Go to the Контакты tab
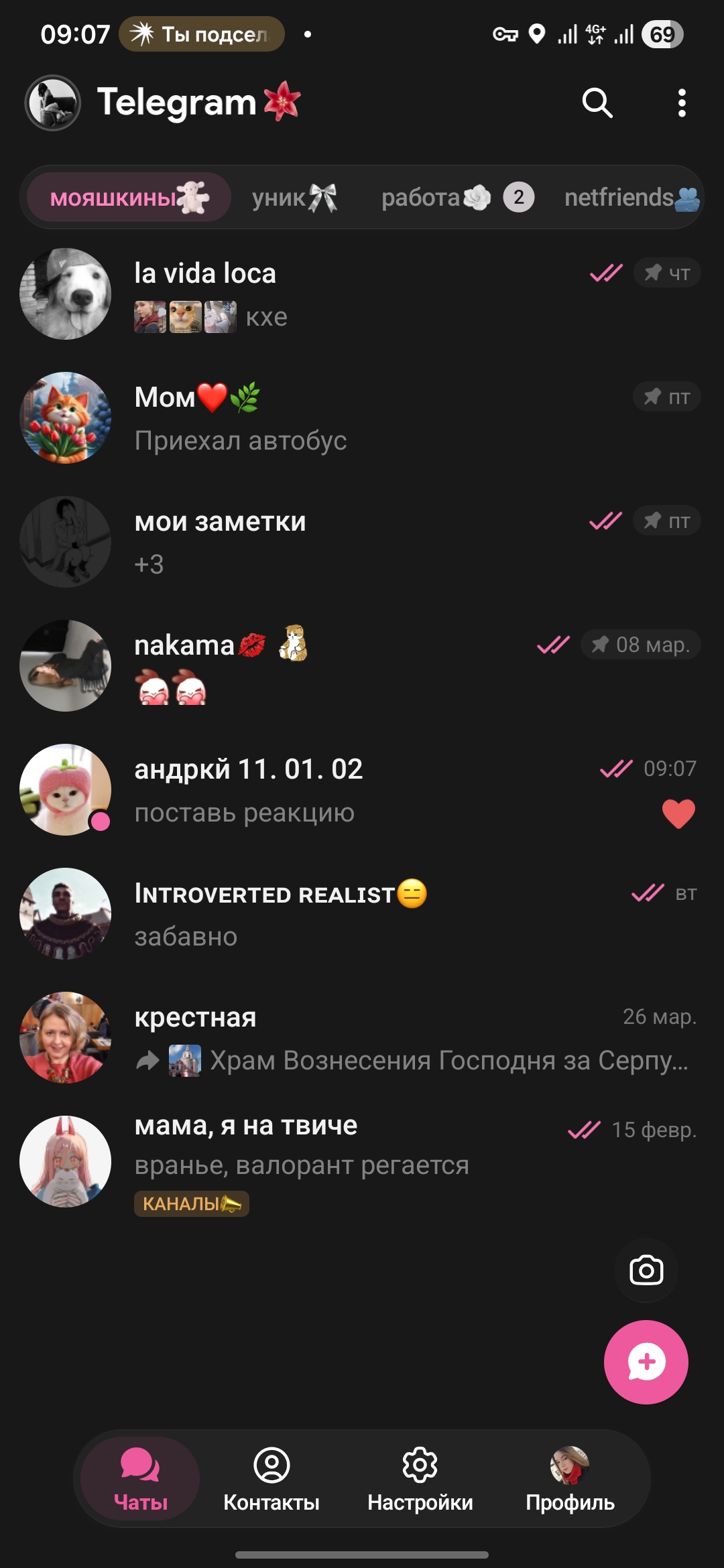The height and width of the screenshot is (1568, 724). 271,1479
